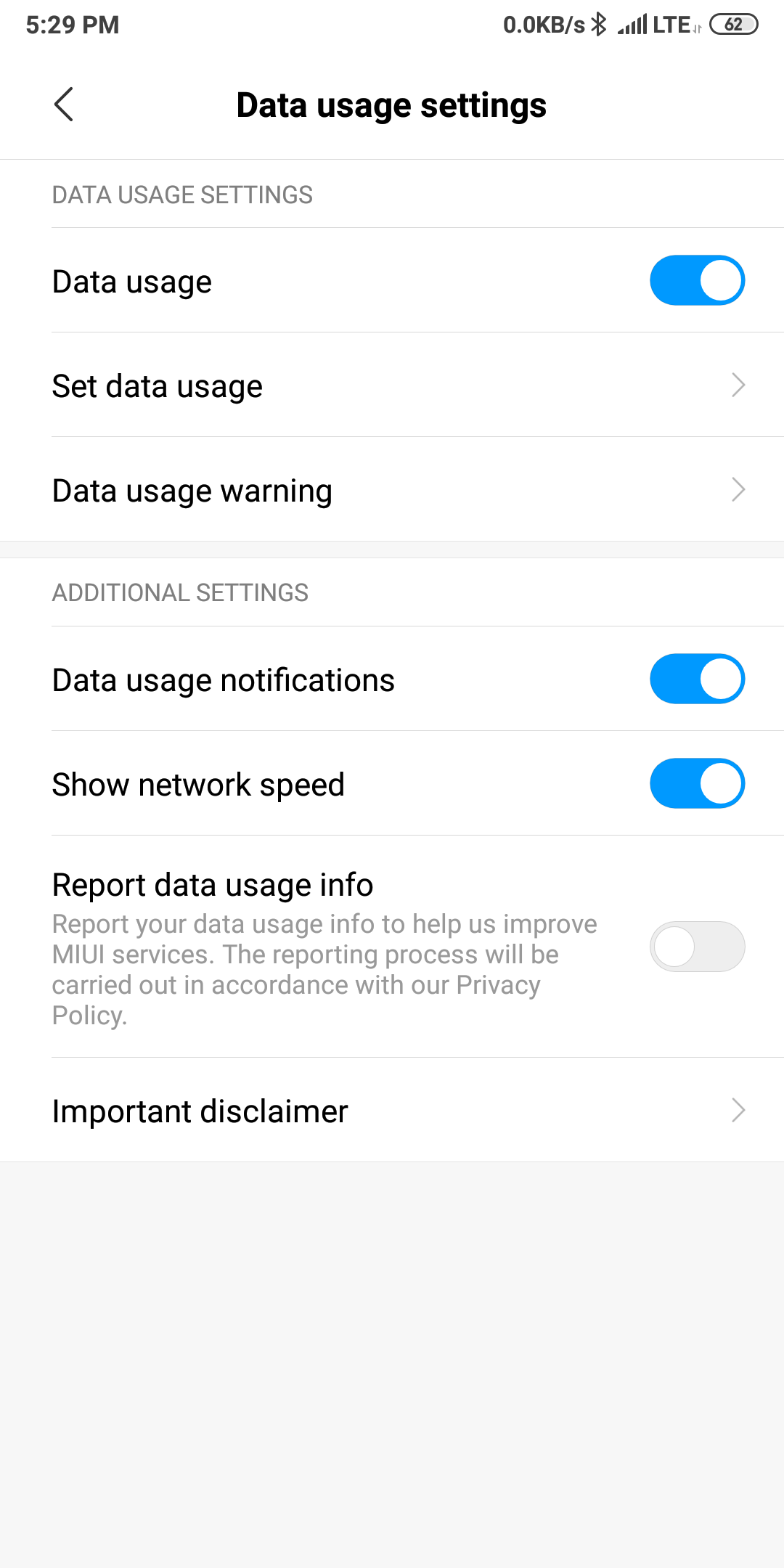Open Set data usage

392,385
